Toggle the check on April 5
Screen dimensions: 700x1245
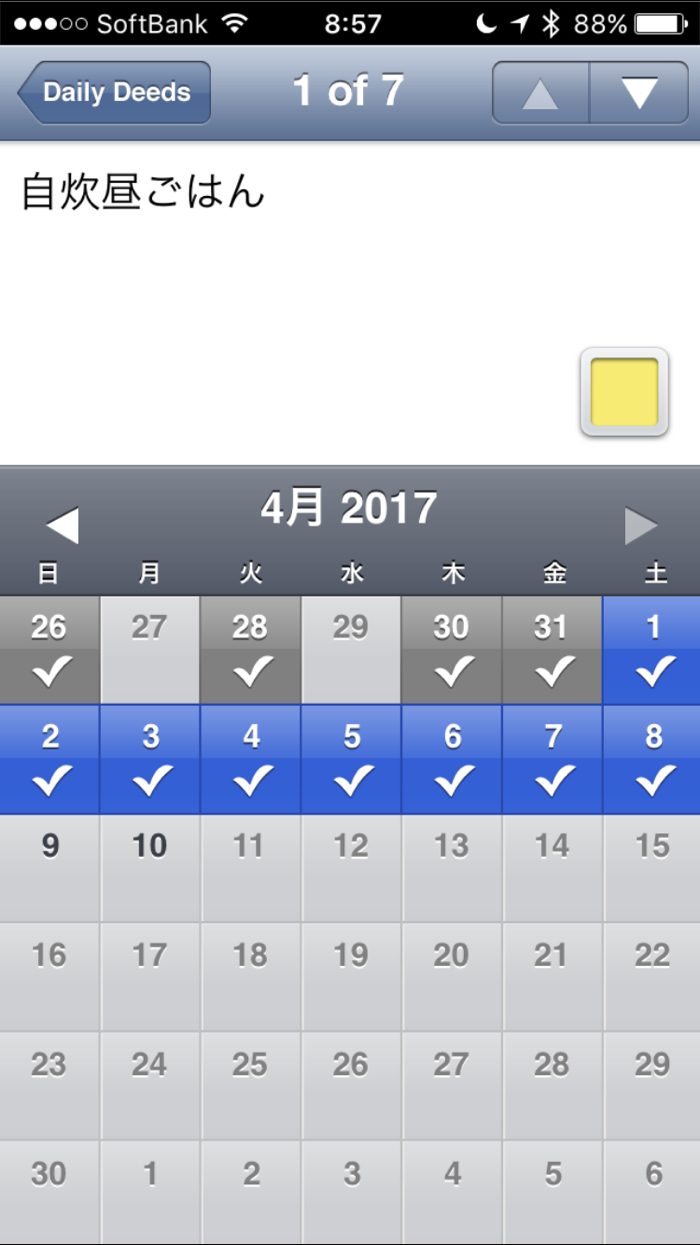(x=351, y=759)
